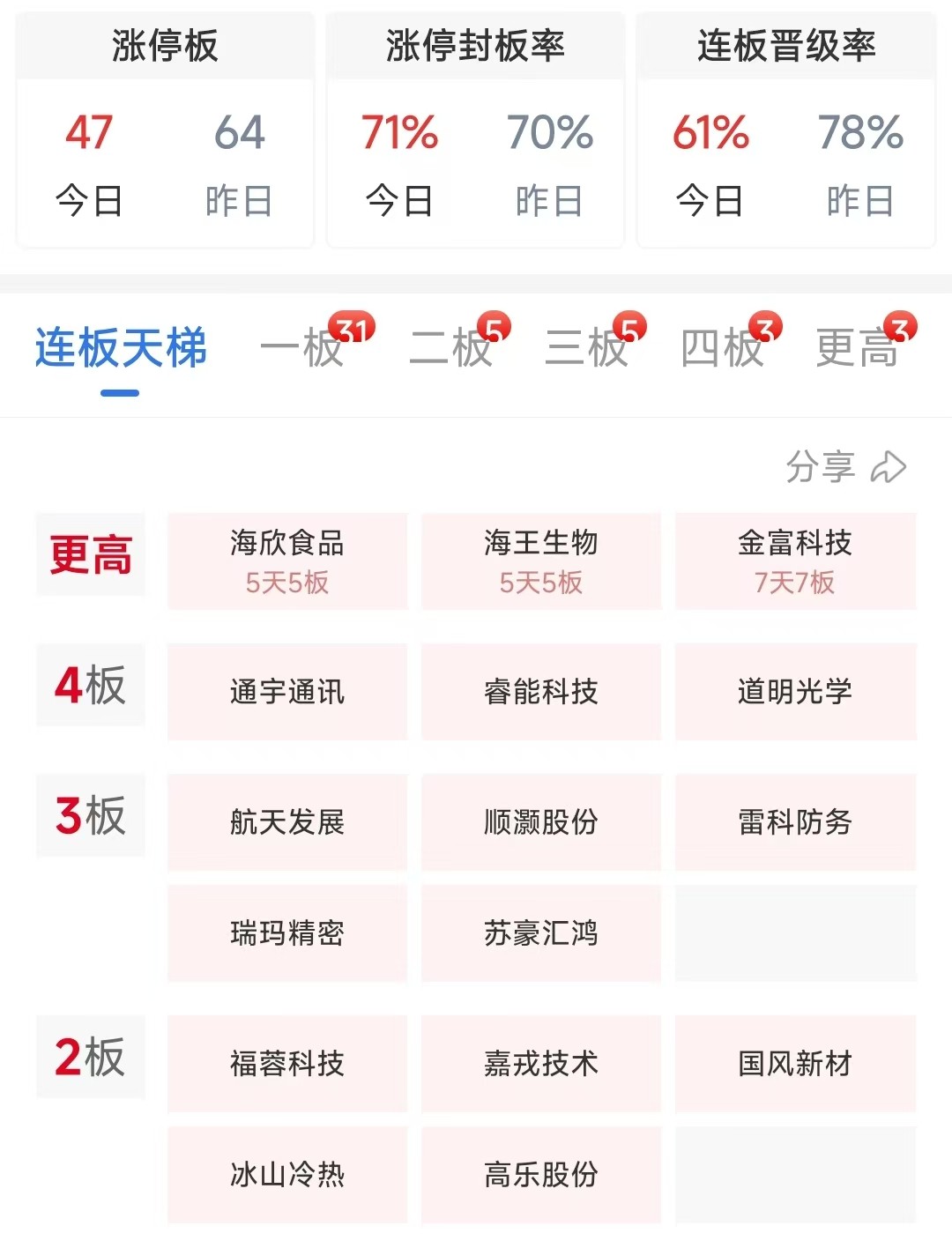Image resolution: width=952 pixels, height=1248 pixels.
Task: Switch to the 更高 tab
Action: tap(857, 347)
